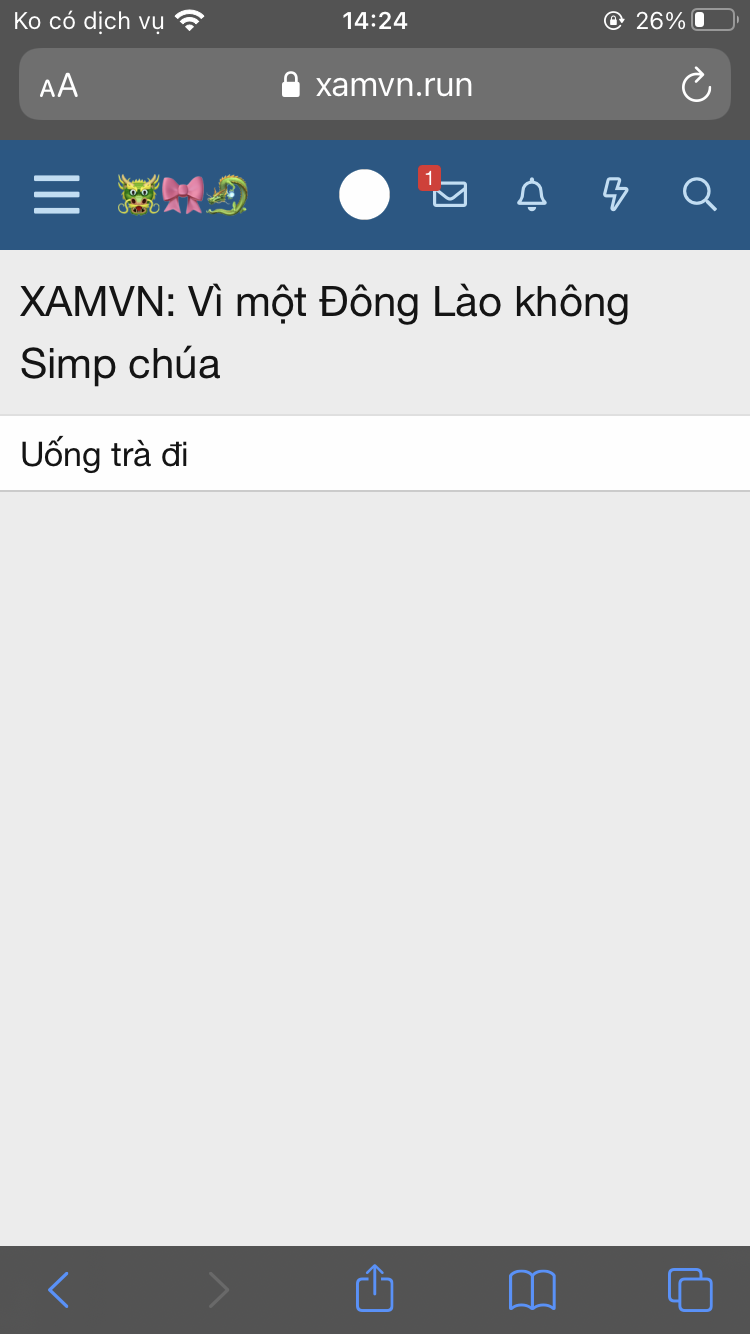Open the inbox with one unread message
Screen dimensions: 750x1334
click(x=449, y=194)
